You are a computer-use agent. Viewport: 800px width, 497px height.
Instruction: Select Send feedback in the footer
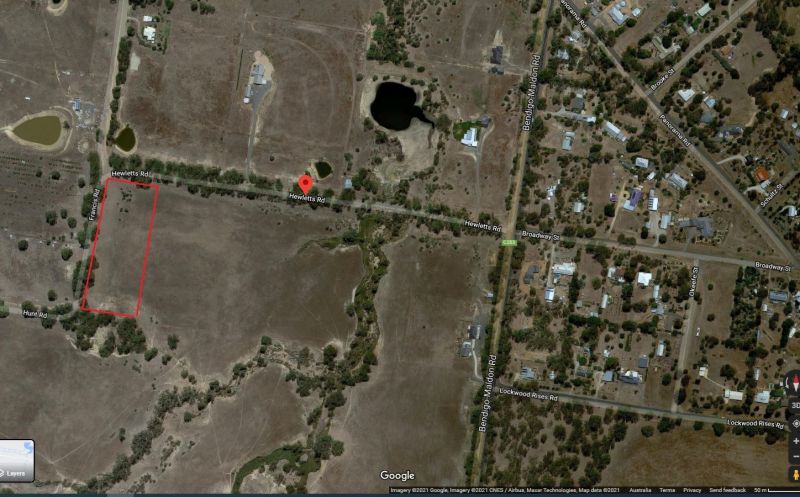coord(727,491)
